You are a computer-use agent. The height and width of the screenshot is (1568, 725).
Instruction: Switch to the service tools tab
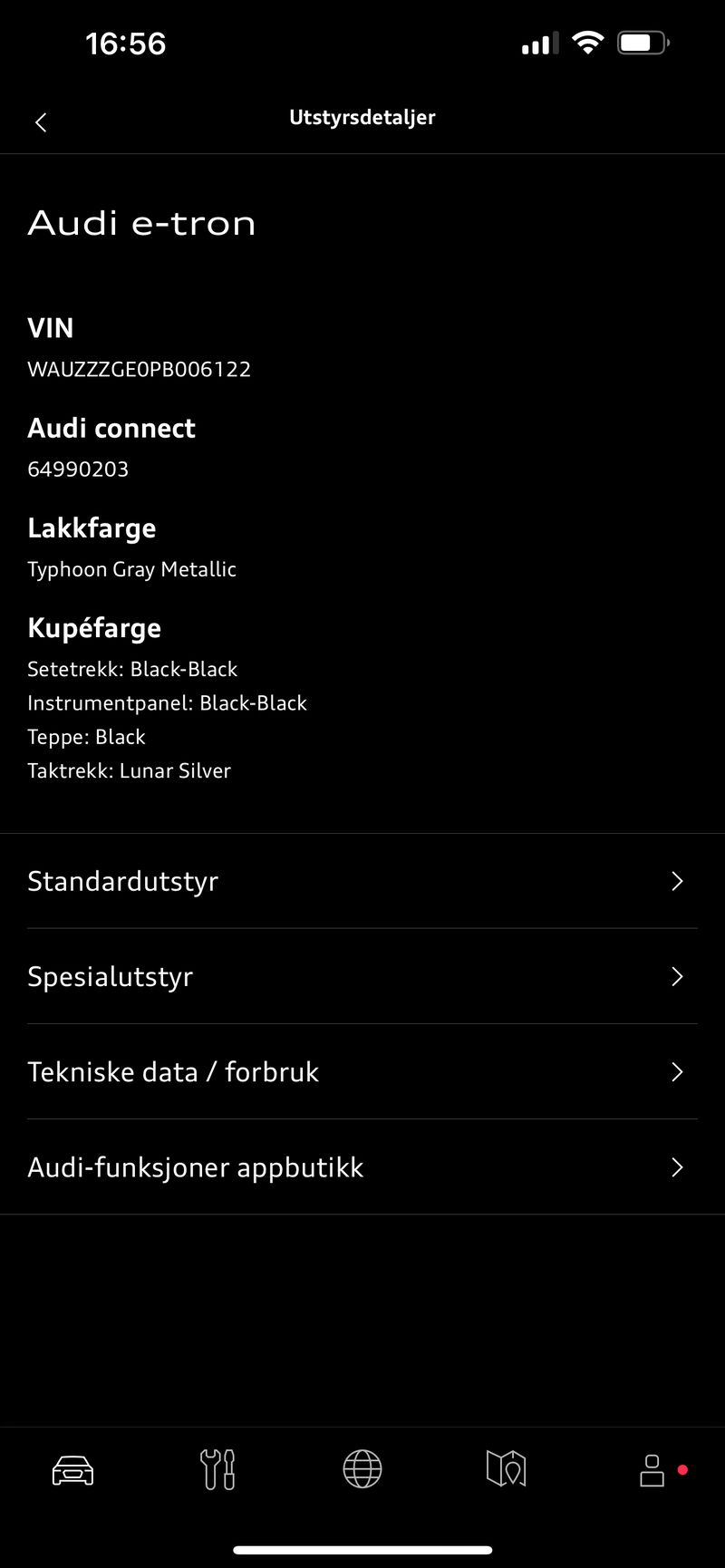point(217,1469)
